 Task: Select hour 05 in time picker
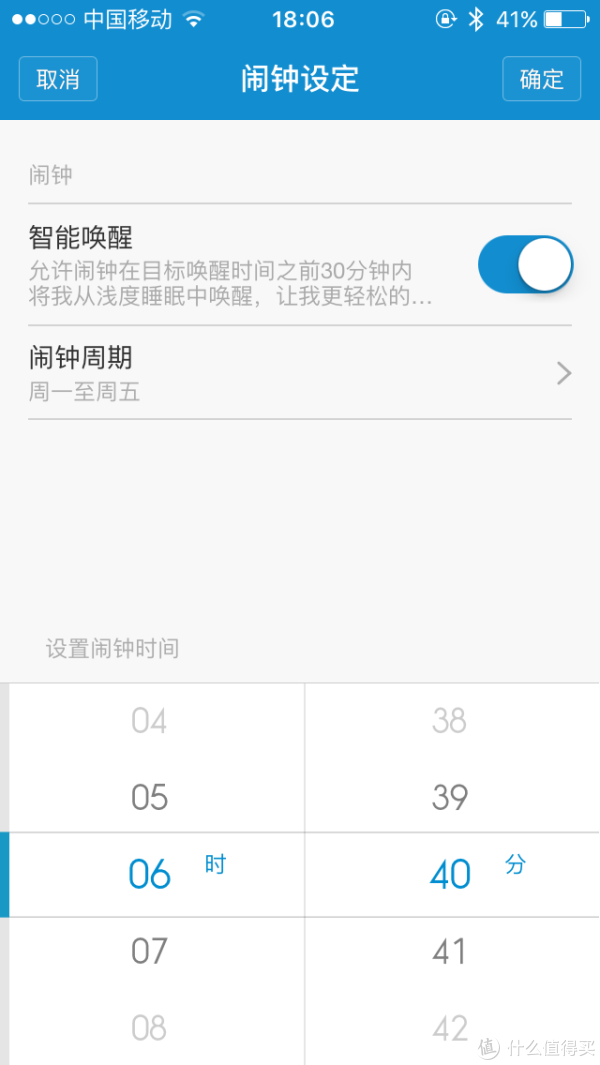149,797
